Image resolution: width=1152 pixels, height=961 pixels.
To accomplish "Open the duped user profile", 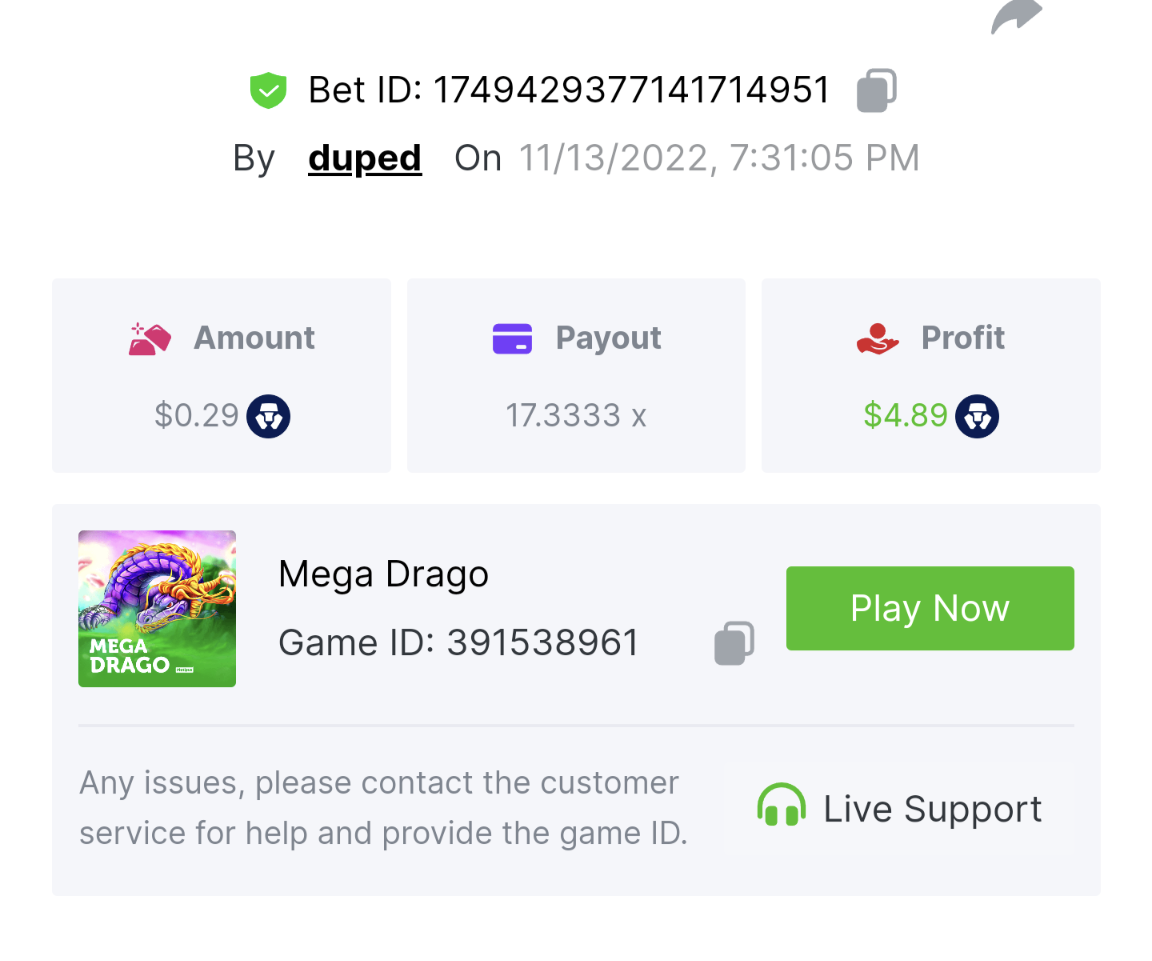I will tap(364, 158).
